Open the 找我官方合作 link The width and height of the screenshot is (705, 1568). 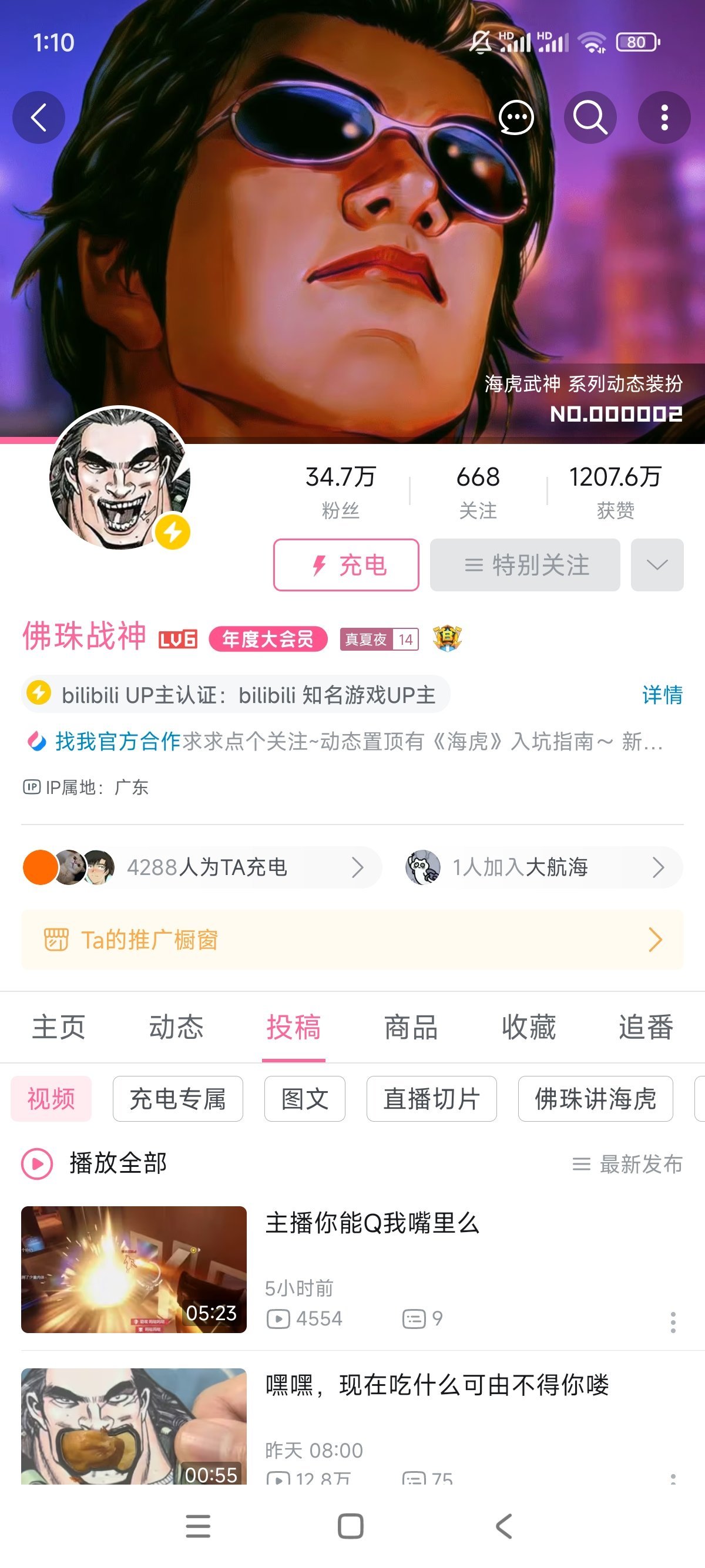coord(118,741)
